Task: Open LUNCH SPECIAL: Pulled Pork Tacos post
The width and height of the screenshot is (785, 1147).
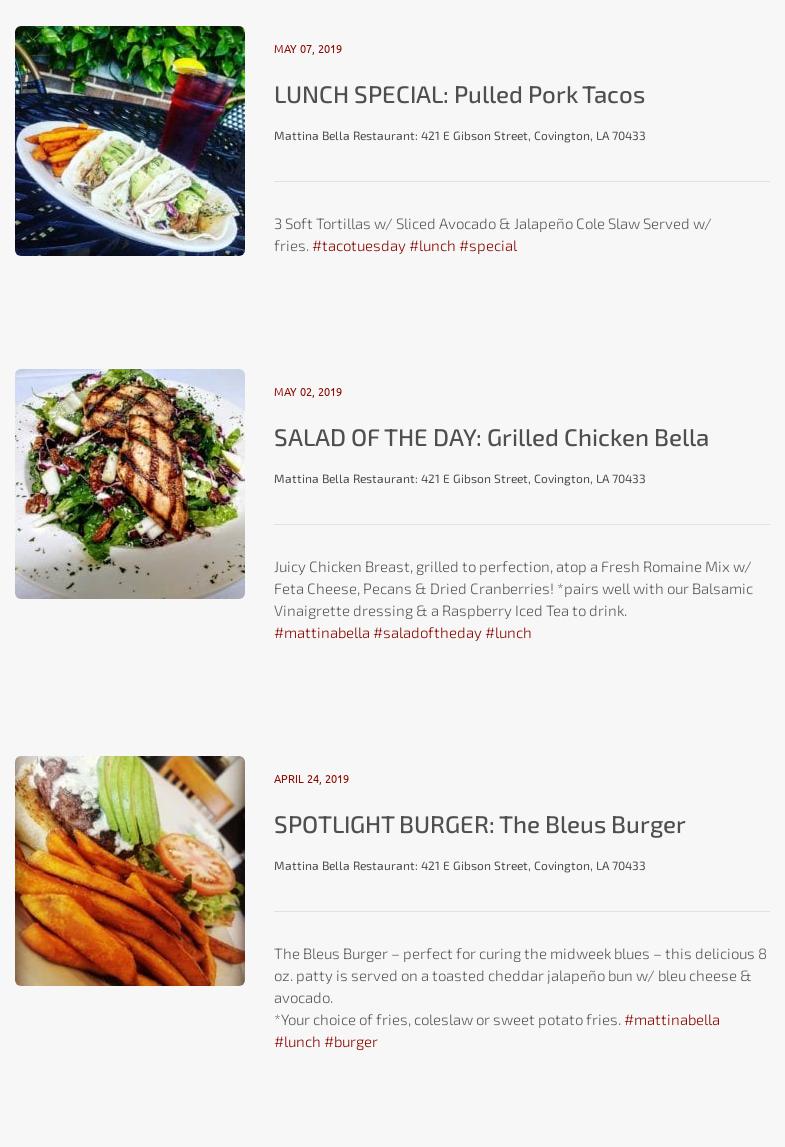Action: (x=459, y=94)
